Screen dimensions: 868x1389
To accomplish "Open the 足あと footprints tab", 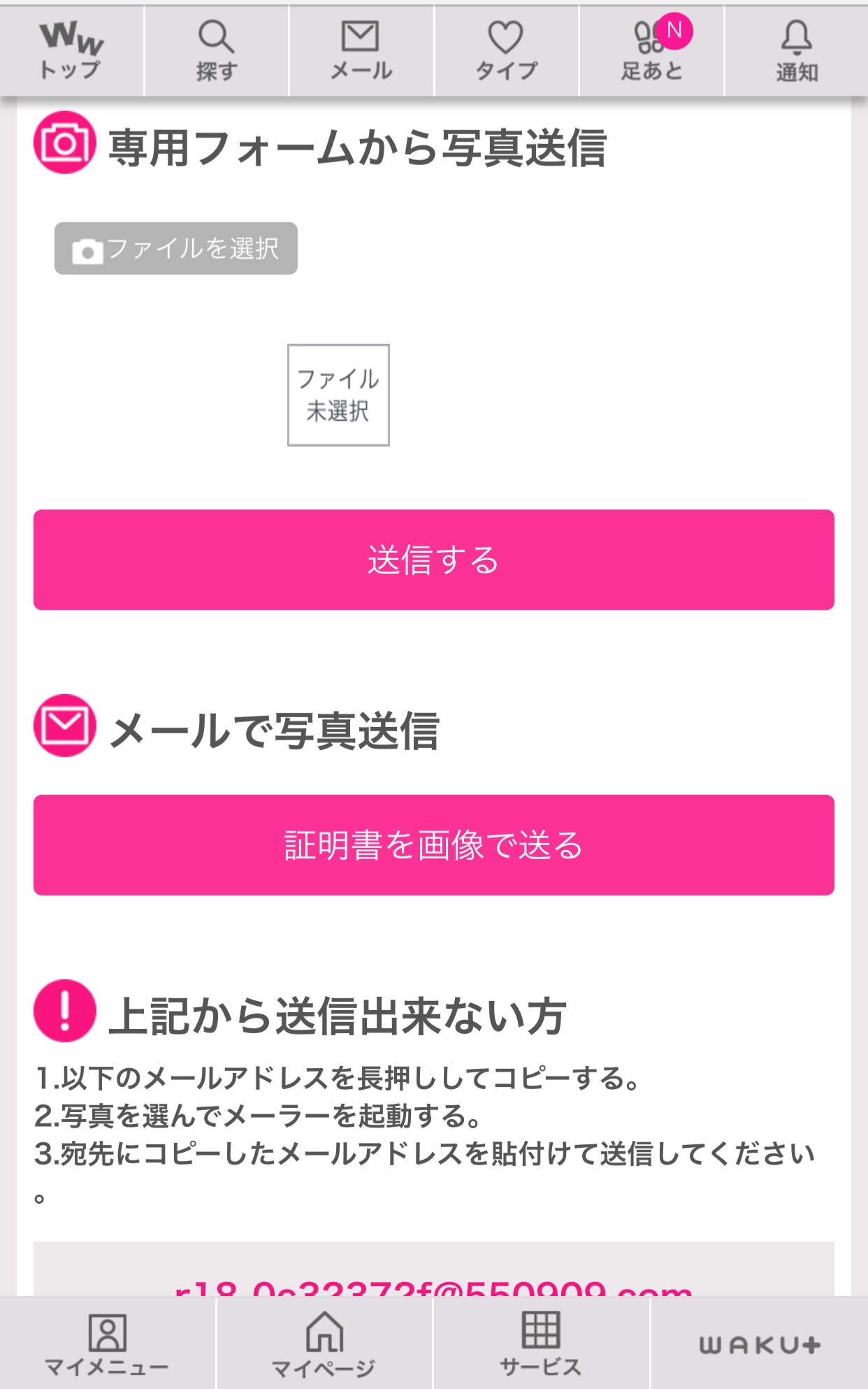I will (x=651, y=50).
